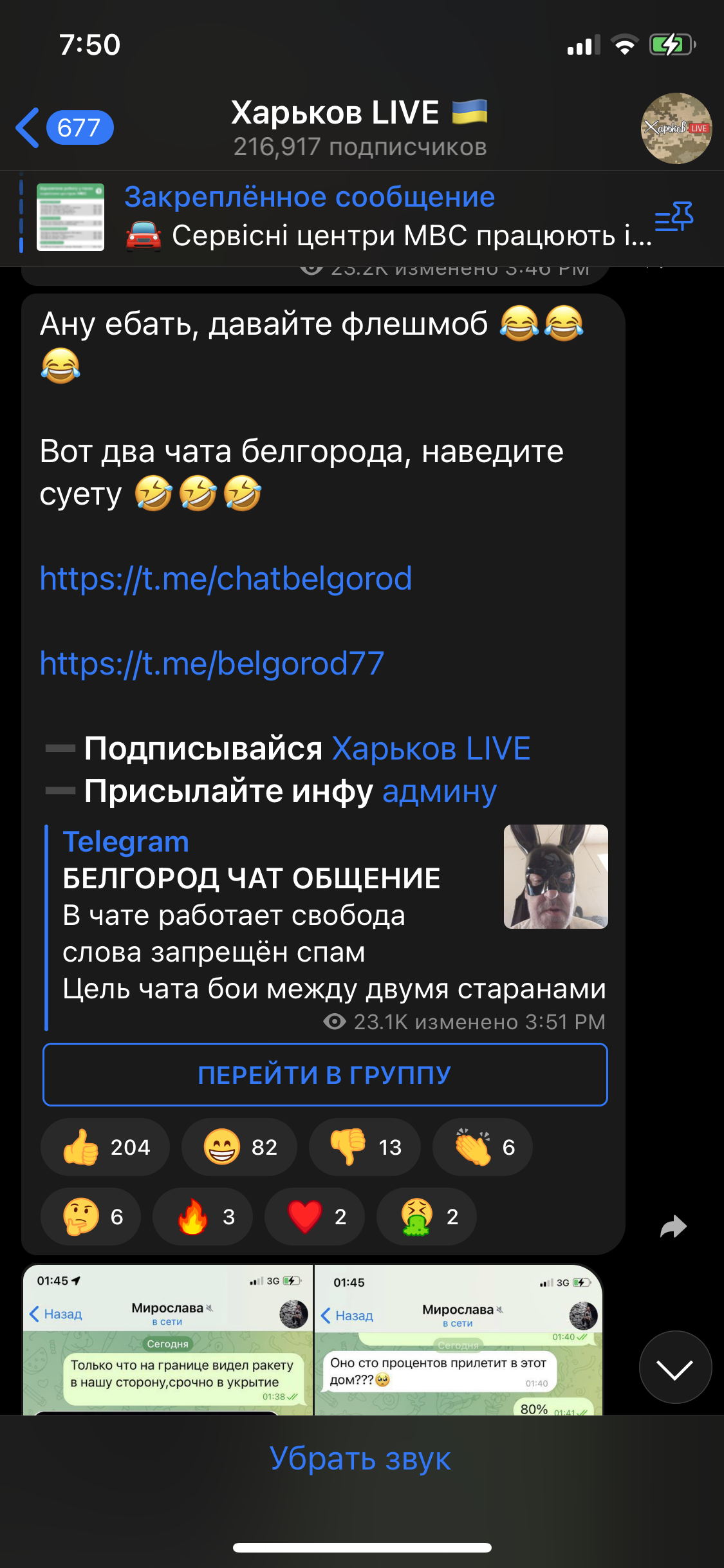Image resolution: width=724 pixels, height=1568 pixels.
Task: Open the админу link
Action: 440,791
